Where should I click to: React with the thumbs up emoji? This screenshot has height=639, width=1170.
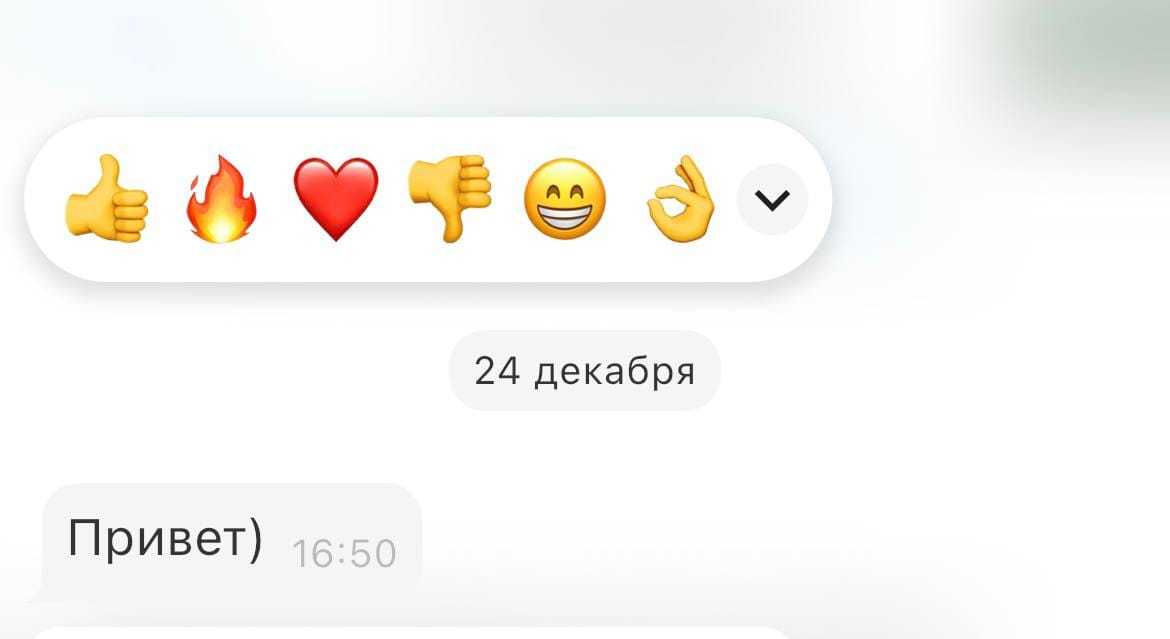pyautogui.click(x=107, y=199)
